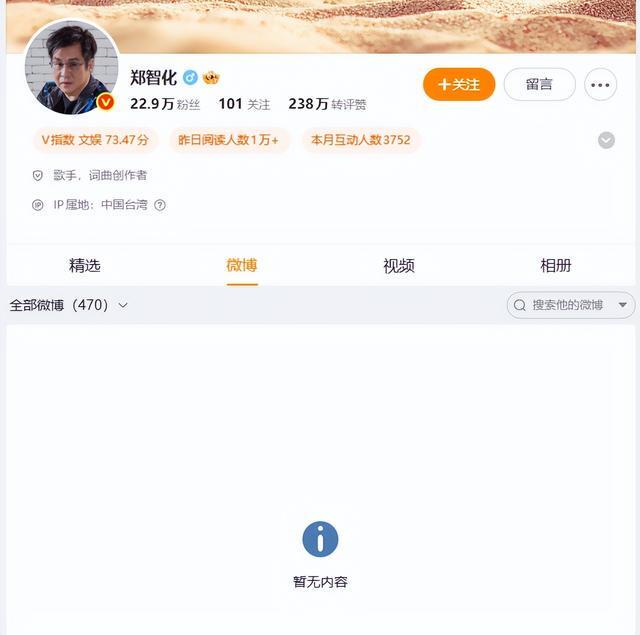The width and height of the screenshot is (640, 635).
Task: Open the search box dropdown arrow
Action: pos(623,305)
